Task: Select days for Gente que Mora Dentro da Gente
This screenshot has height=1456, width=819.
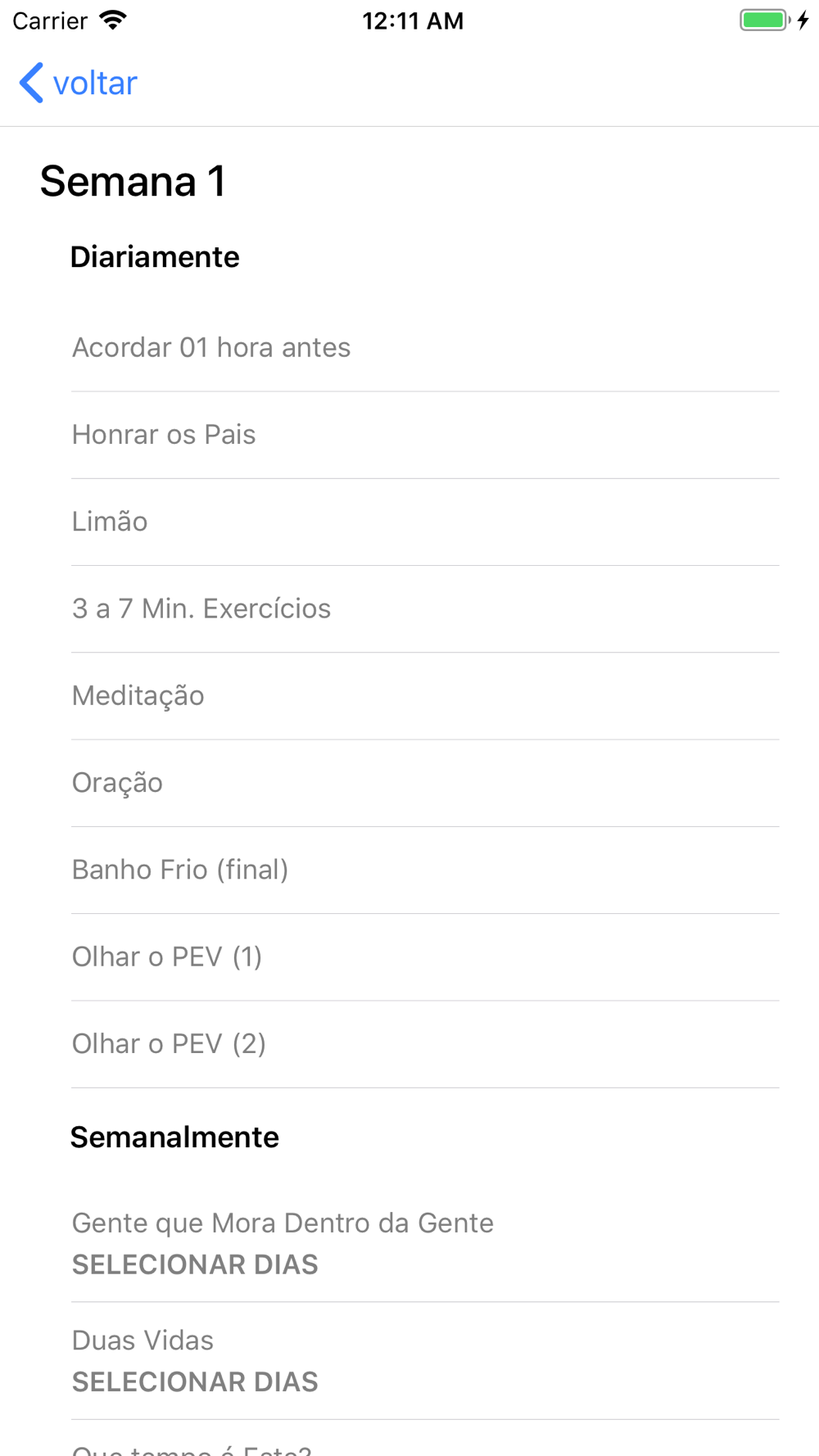Action: pyautogui.click(x=195, y=1264)
